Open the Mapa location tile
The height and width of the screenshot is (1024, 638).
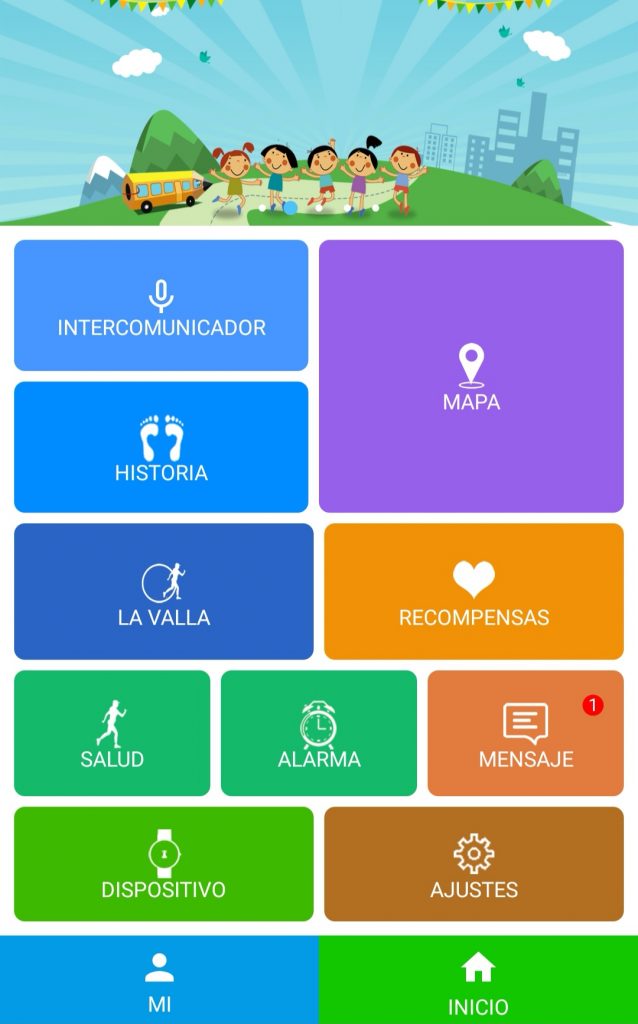(471, 376)
